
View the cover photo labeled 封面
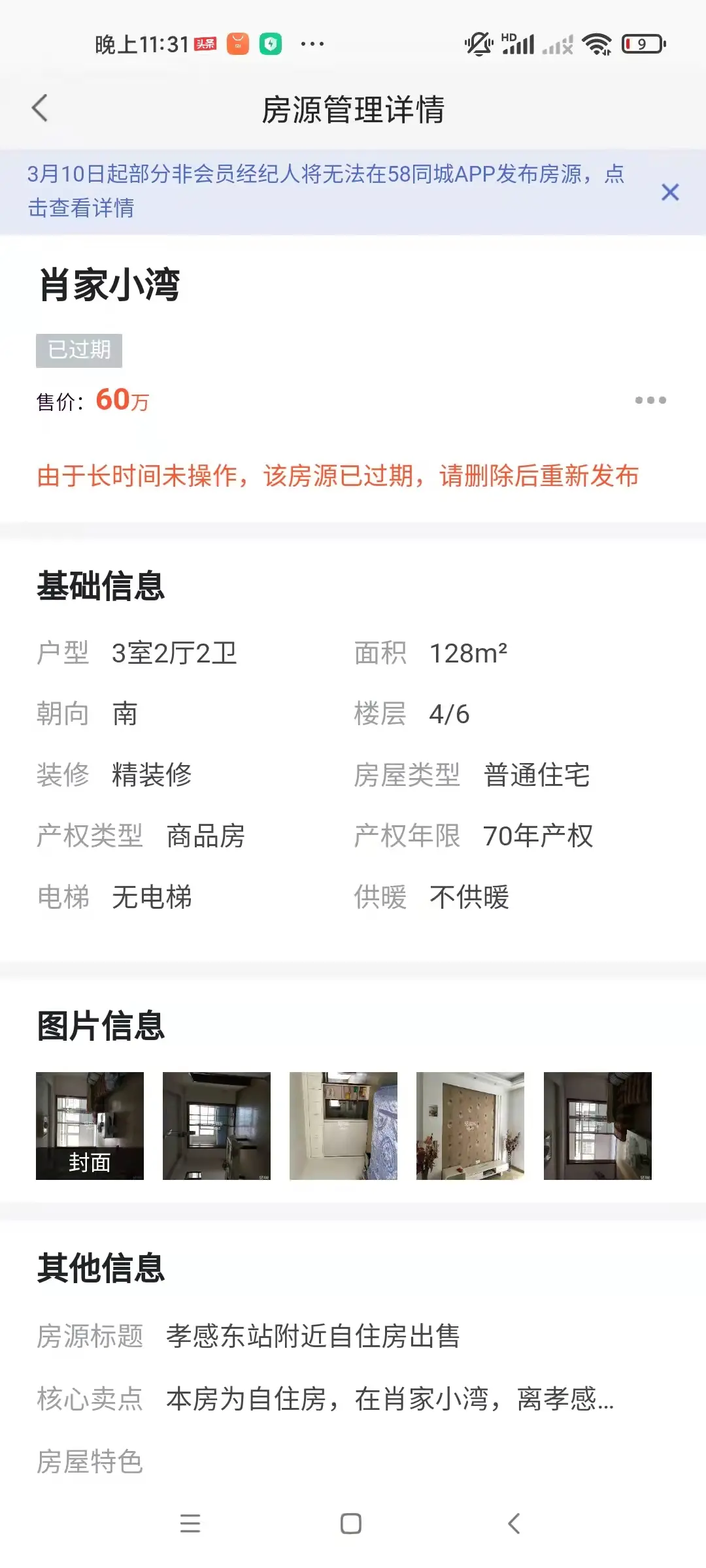(90, 1125)
